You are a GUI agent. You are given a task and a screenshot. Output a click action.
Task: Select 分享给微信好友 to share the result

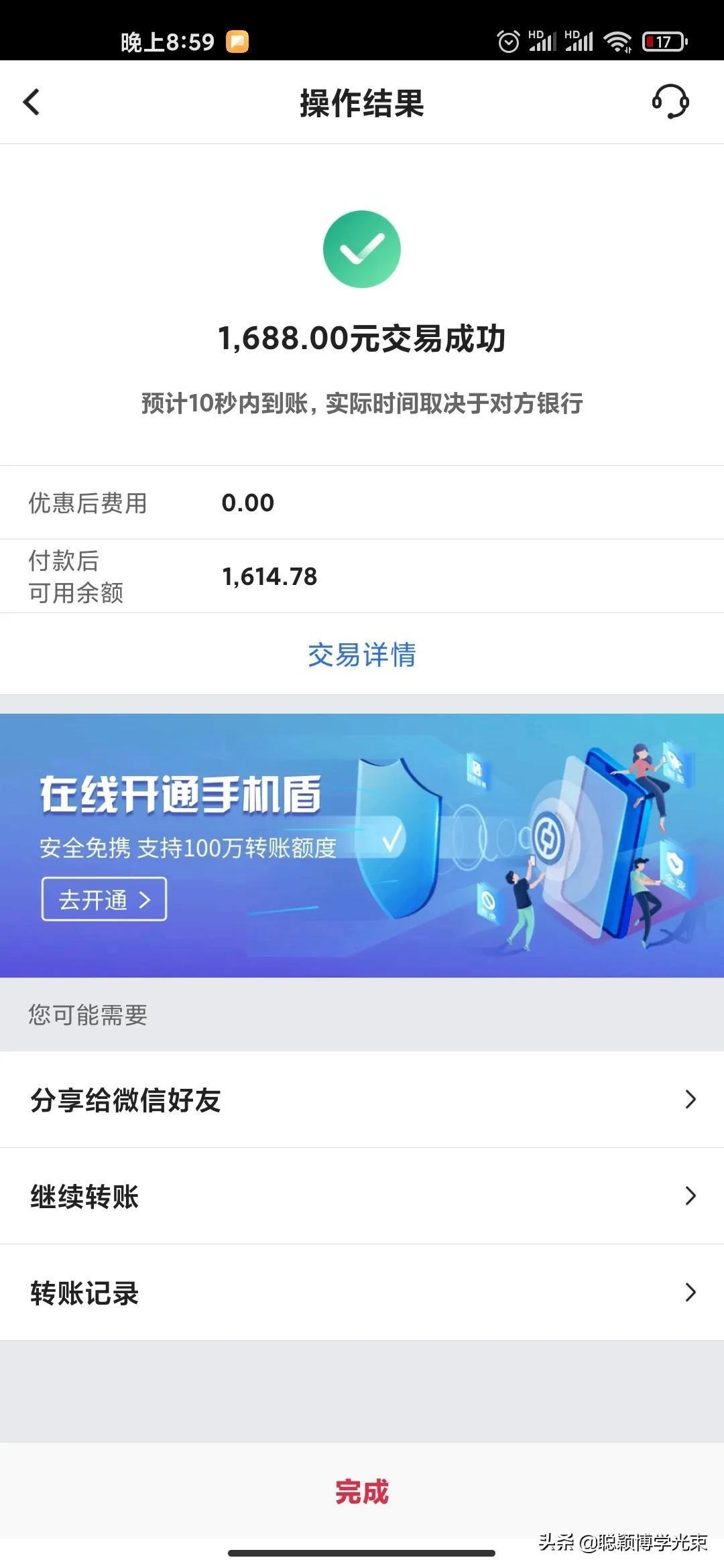coord(362,1100)
